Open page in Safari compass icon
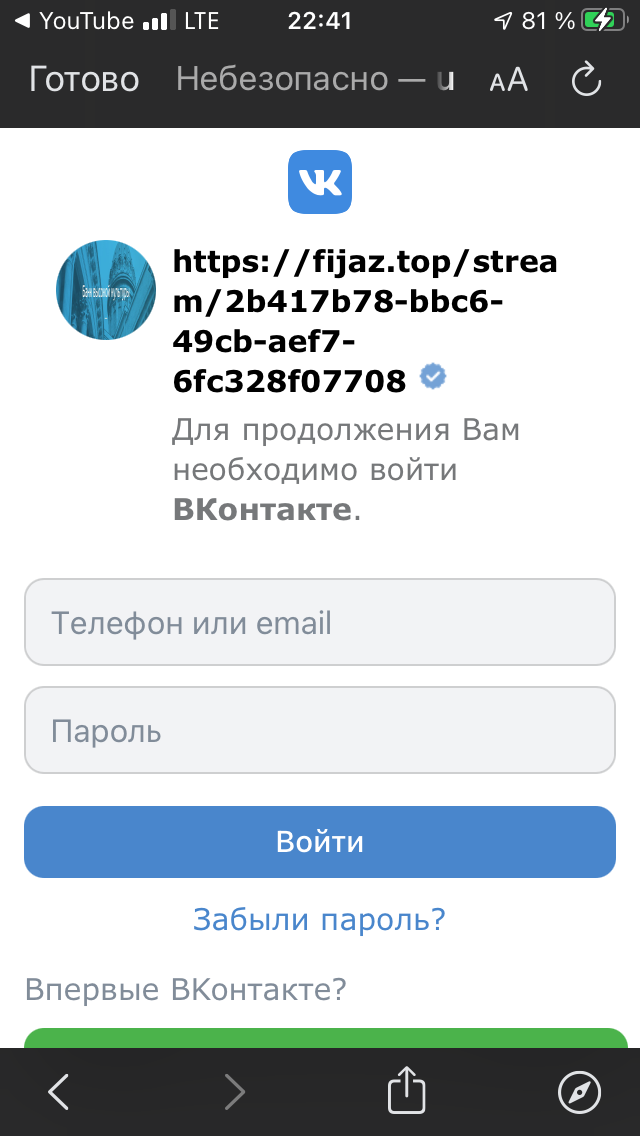Image resolution: width=640 pixels, height=1136 pixels. point(579,1092)
